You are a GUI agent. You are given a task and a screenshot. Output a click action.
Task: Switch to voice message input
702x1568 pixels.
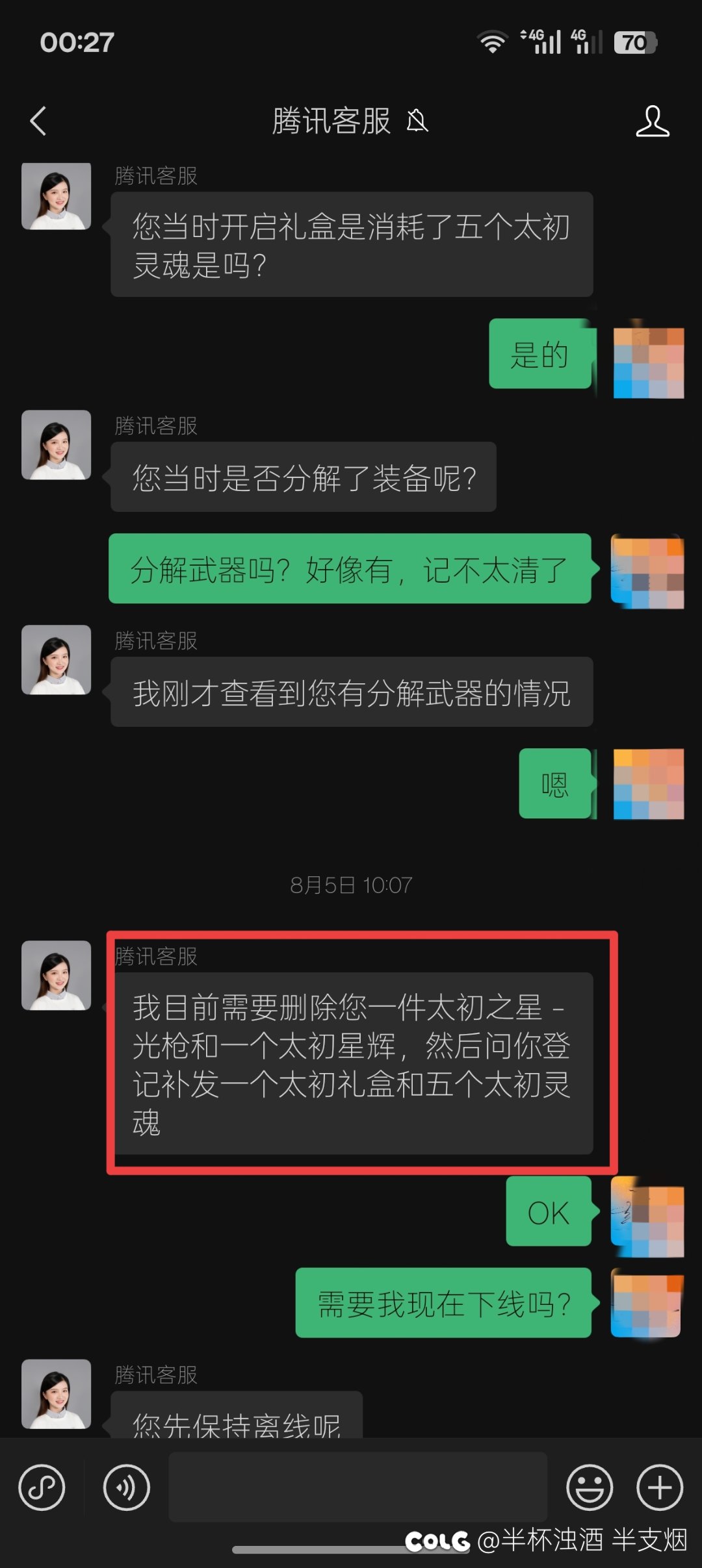(x=126, y=1487)
